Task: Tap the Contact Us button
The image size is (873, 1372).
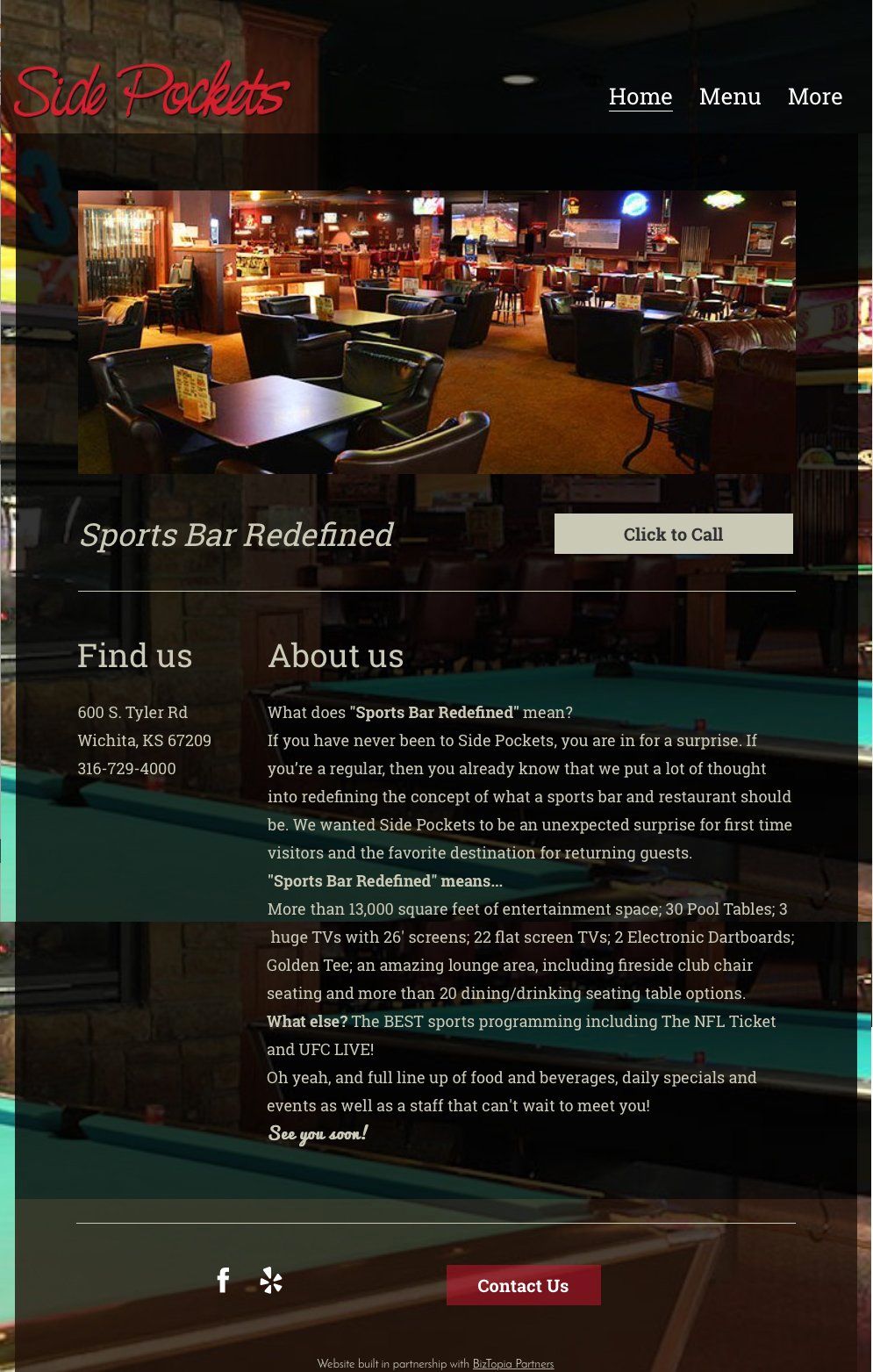Action: [523, 1285]
